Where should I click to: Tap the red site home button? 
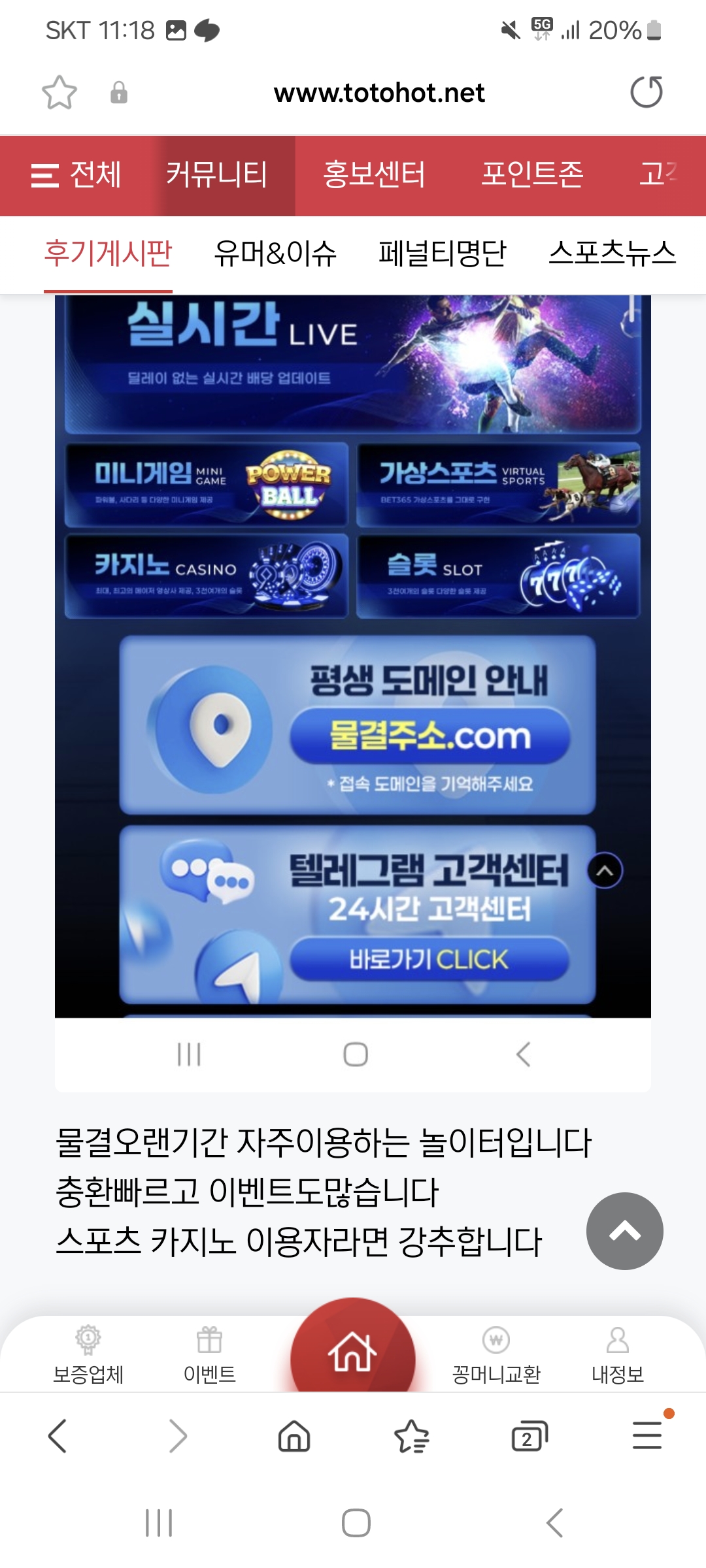(x=353, y=1351)
